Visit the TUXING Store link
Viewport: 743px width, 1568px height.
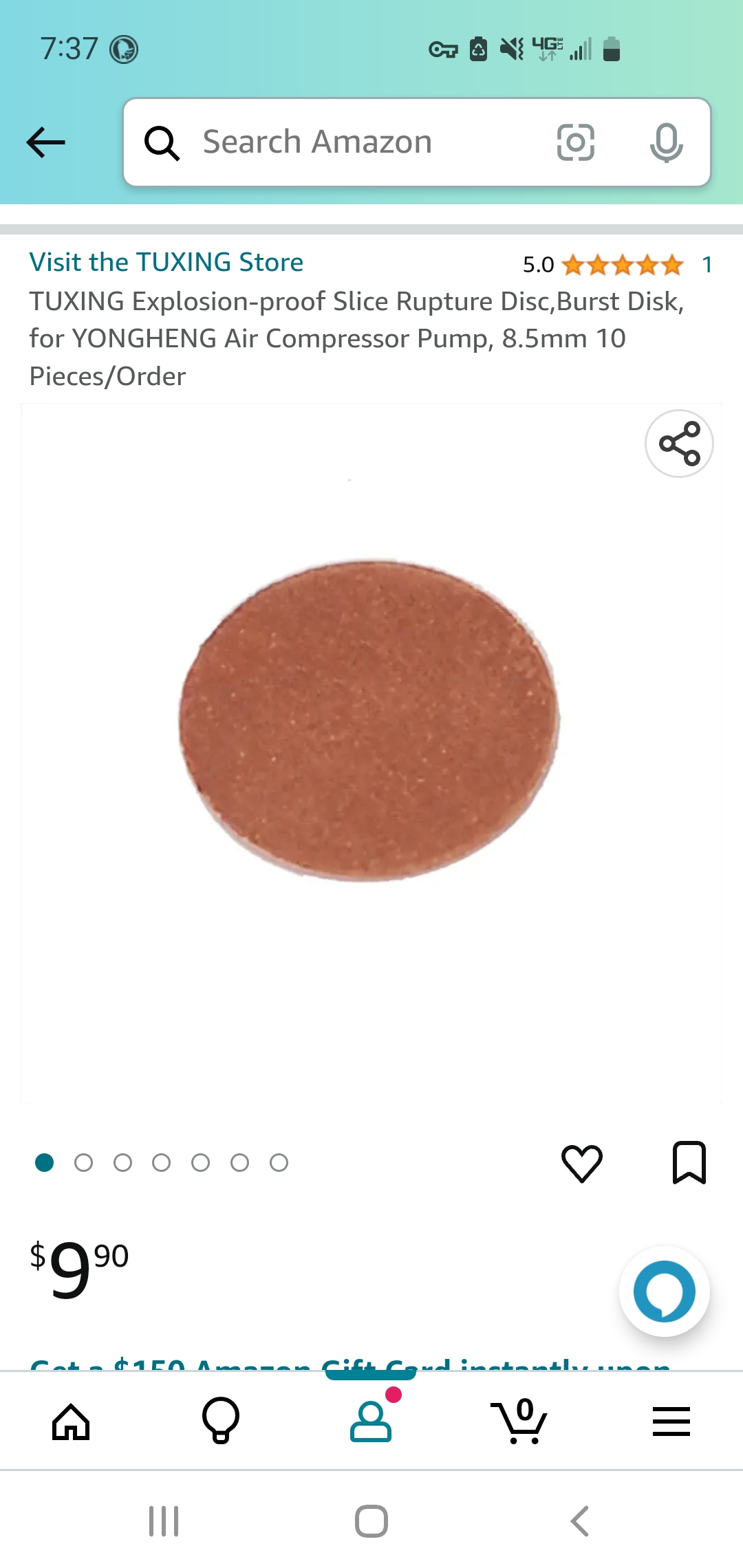[x=166, y=262]
